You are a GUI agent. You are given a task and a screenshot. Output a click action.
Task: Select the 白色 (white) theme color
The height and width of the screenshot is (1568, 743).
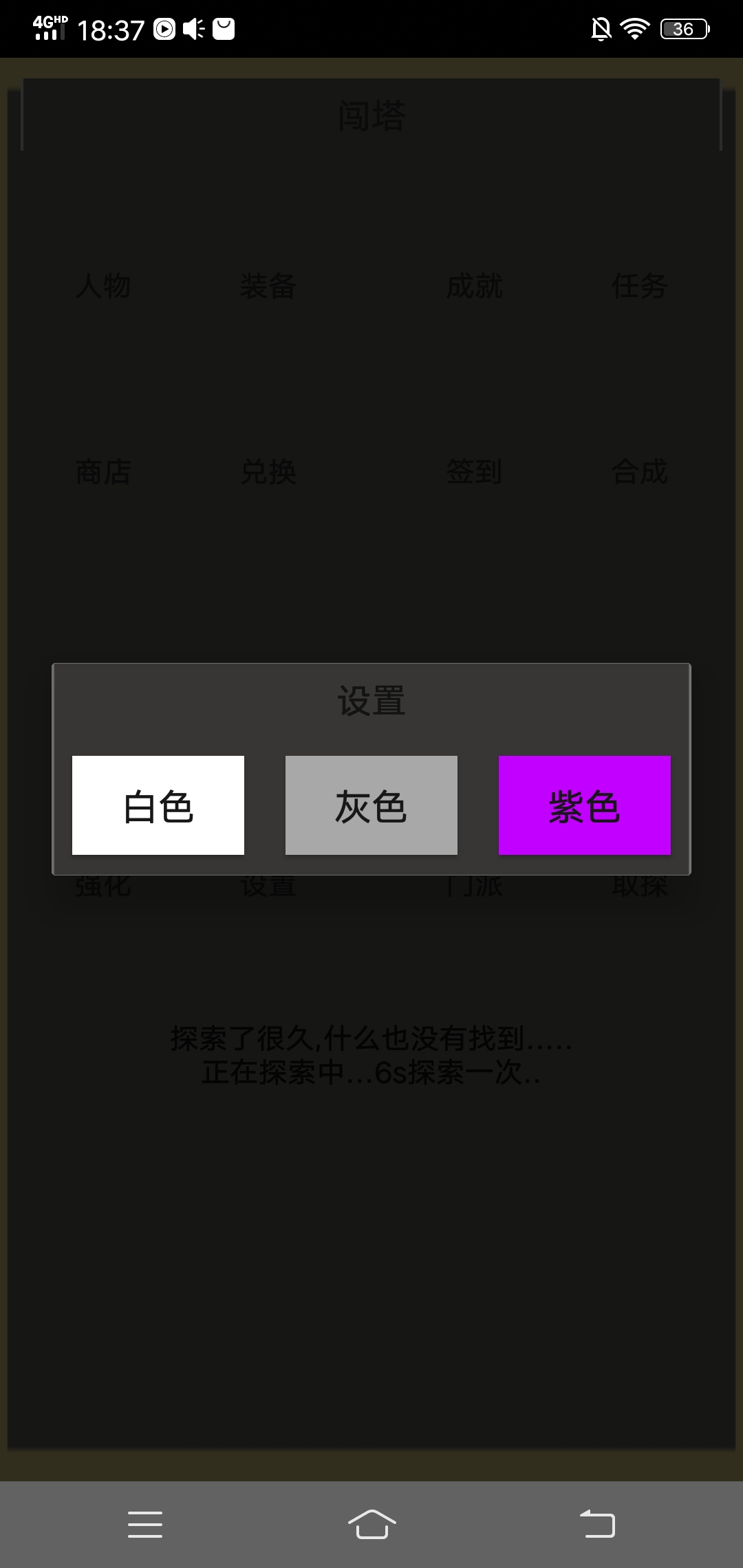pyautogui.click(x=158, y=805)
